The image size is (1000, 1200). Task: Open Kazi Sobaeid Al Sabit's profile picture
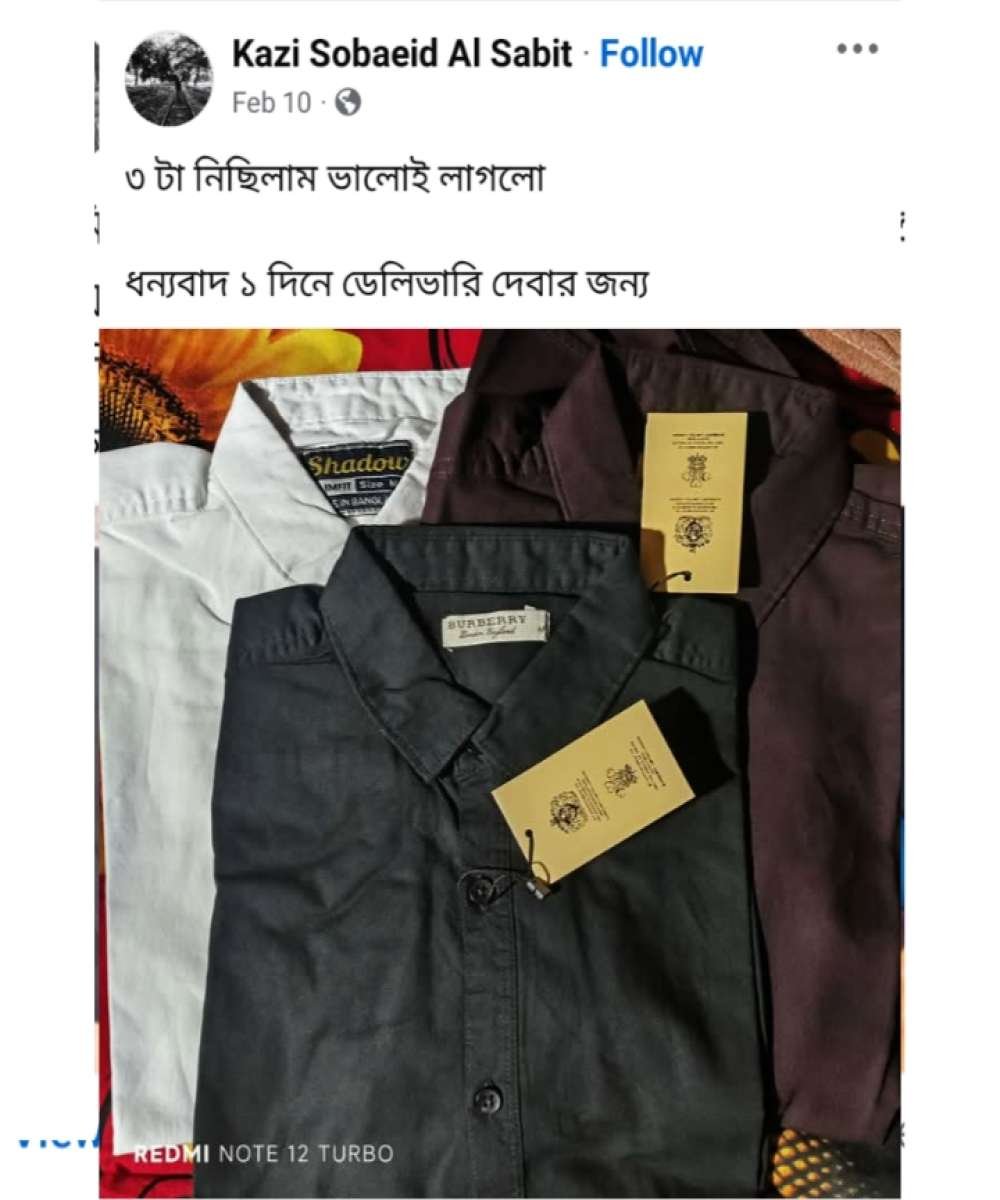[x=168, y=79]
